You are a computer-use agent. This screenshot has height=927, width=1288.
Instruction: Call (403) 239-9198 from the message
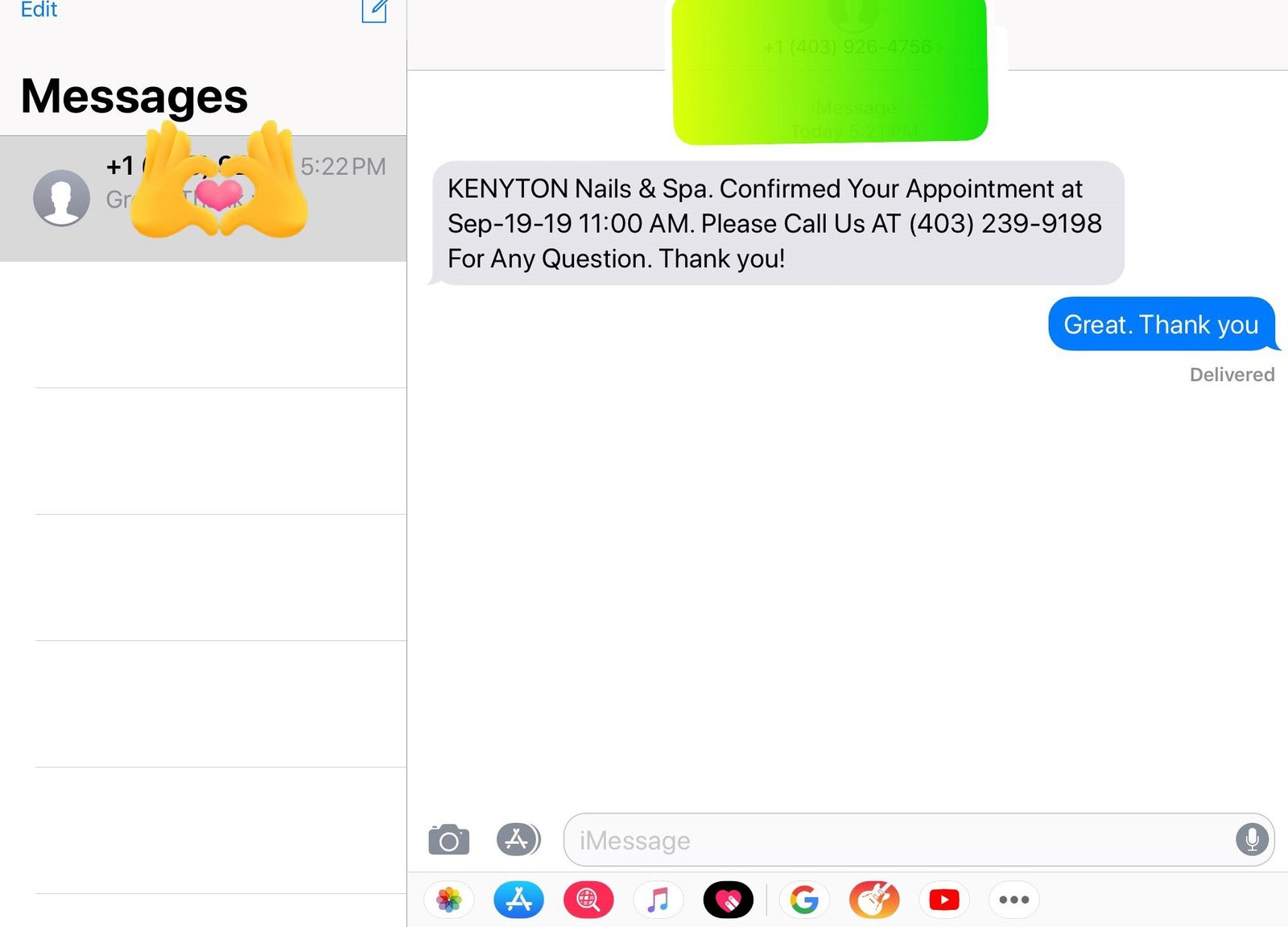click(1005, 223)
